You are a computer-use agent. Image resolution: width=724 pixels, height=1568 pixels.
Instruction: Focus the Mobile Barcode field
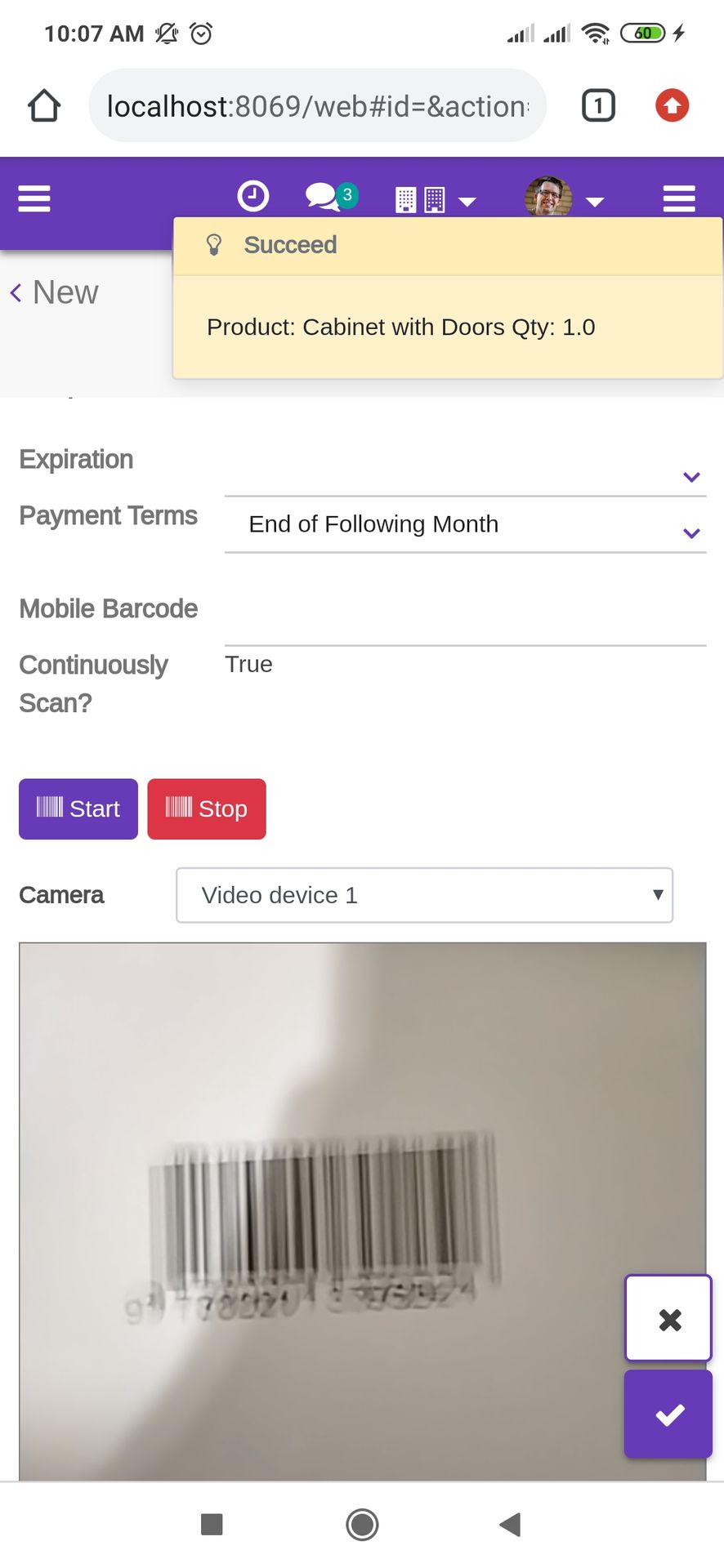point(465,619)
